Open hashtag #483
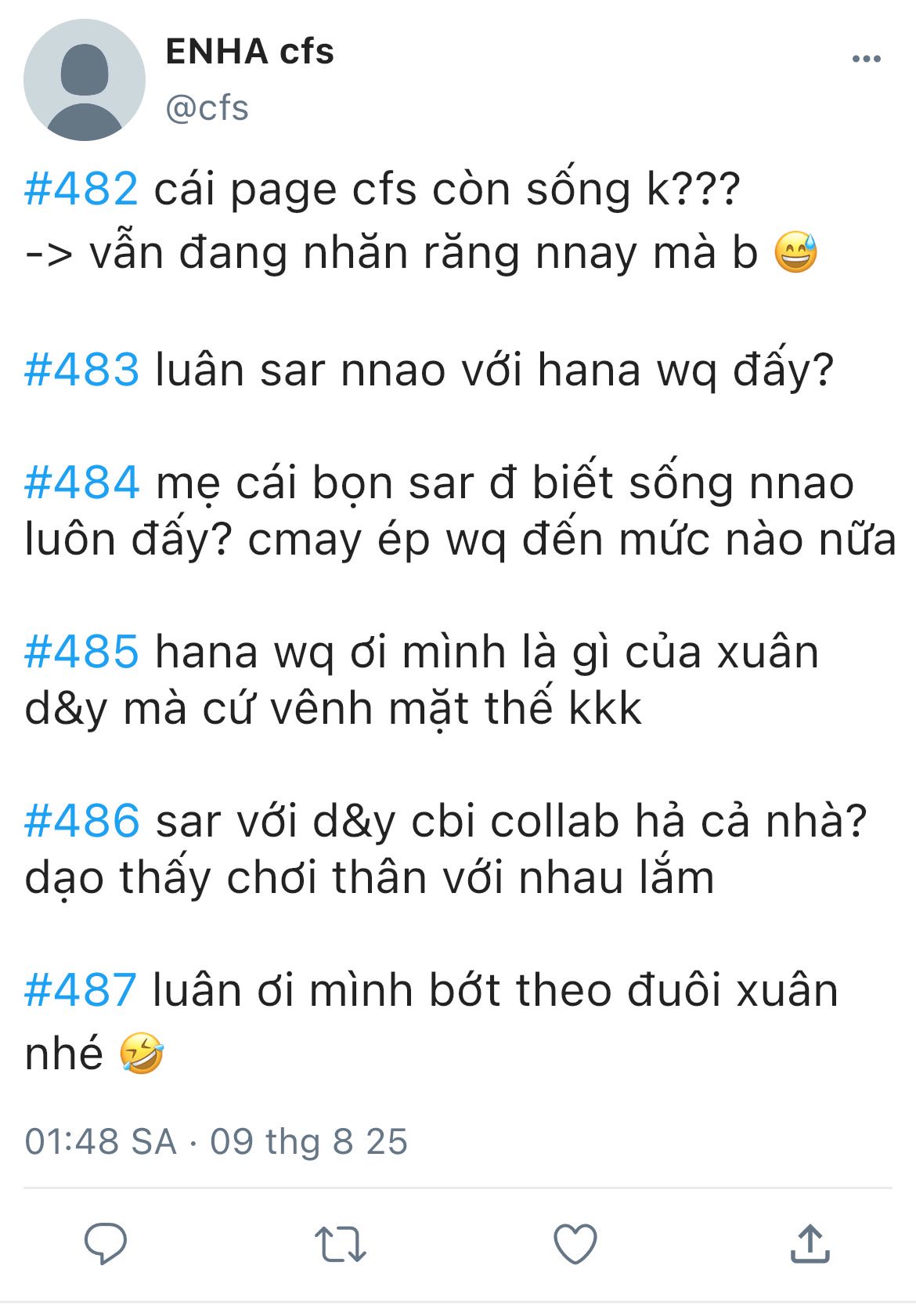Viewport: 916px width, 1316px height. [82, 370]
